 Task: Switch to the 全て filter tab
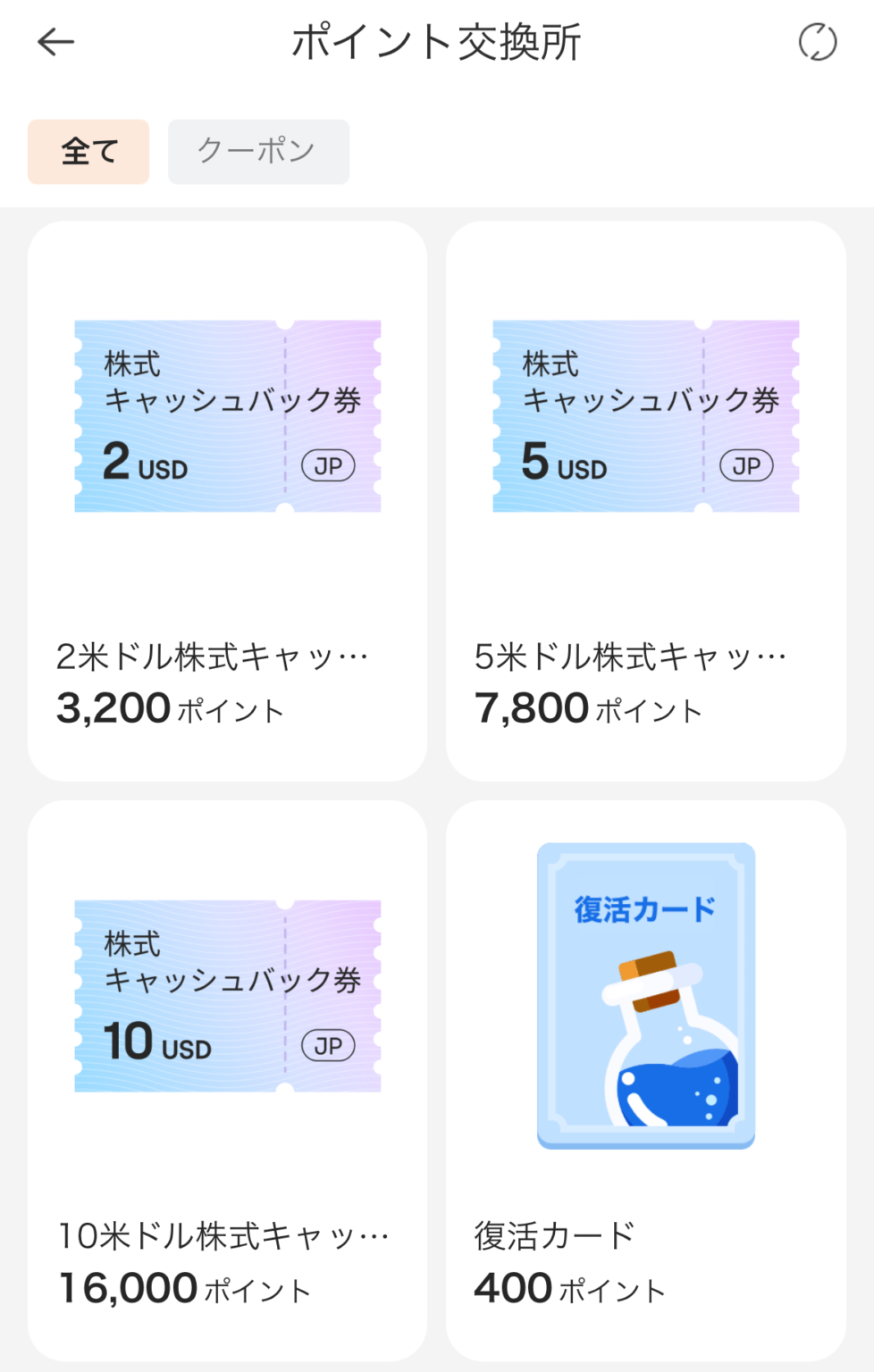tap(88, 151)
